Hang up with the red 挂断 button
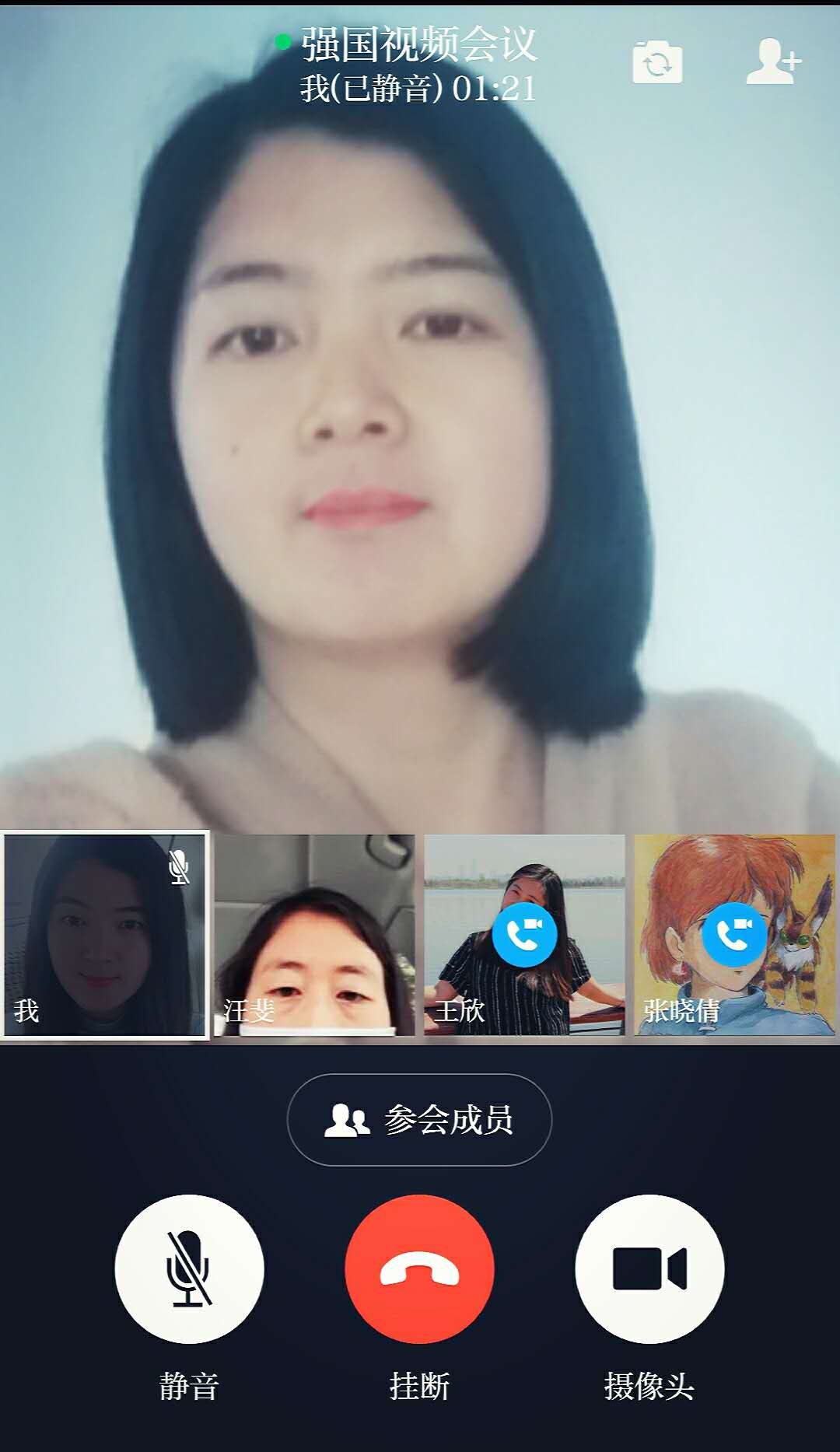Viewport: 840px width, 1452px height. (x=419, y=1268)
